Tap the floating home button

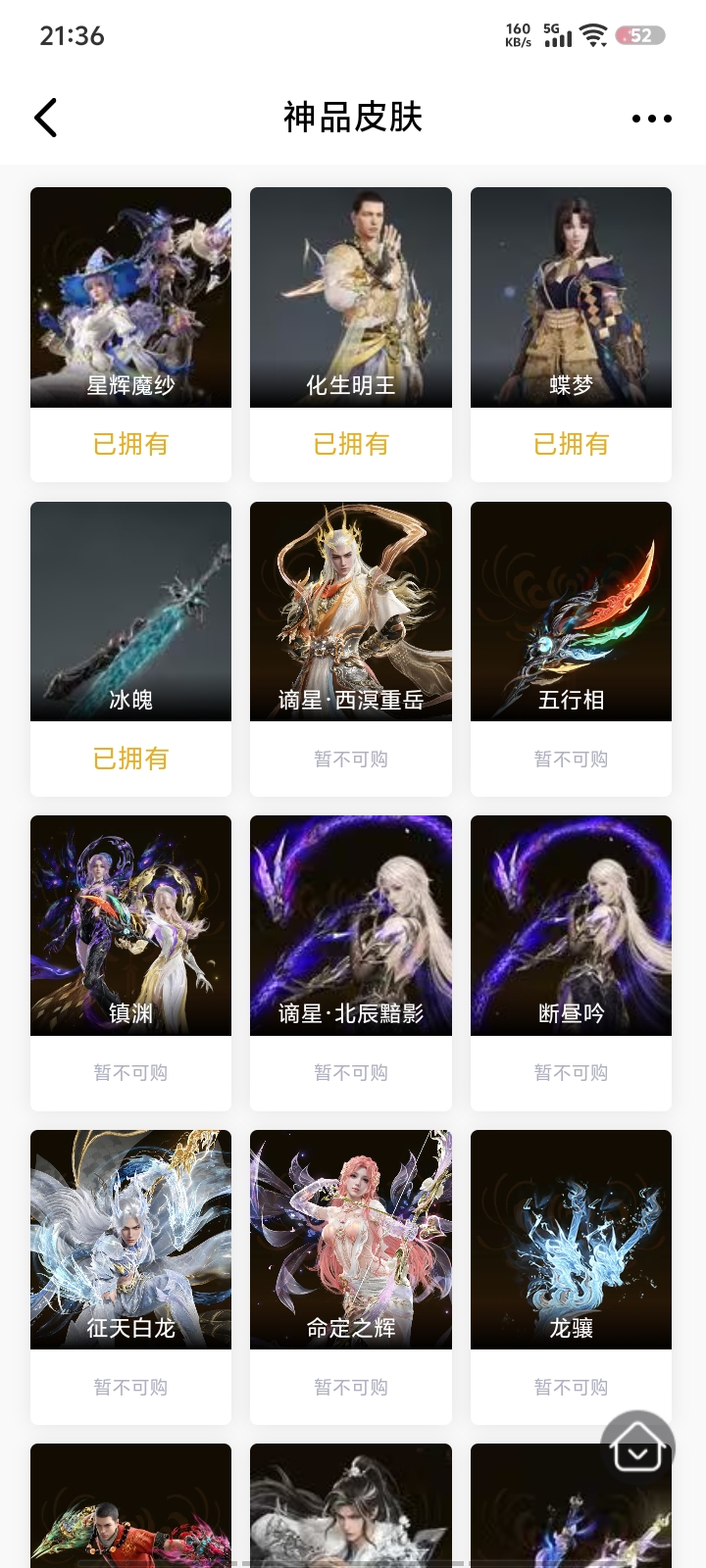point(637,1446)
